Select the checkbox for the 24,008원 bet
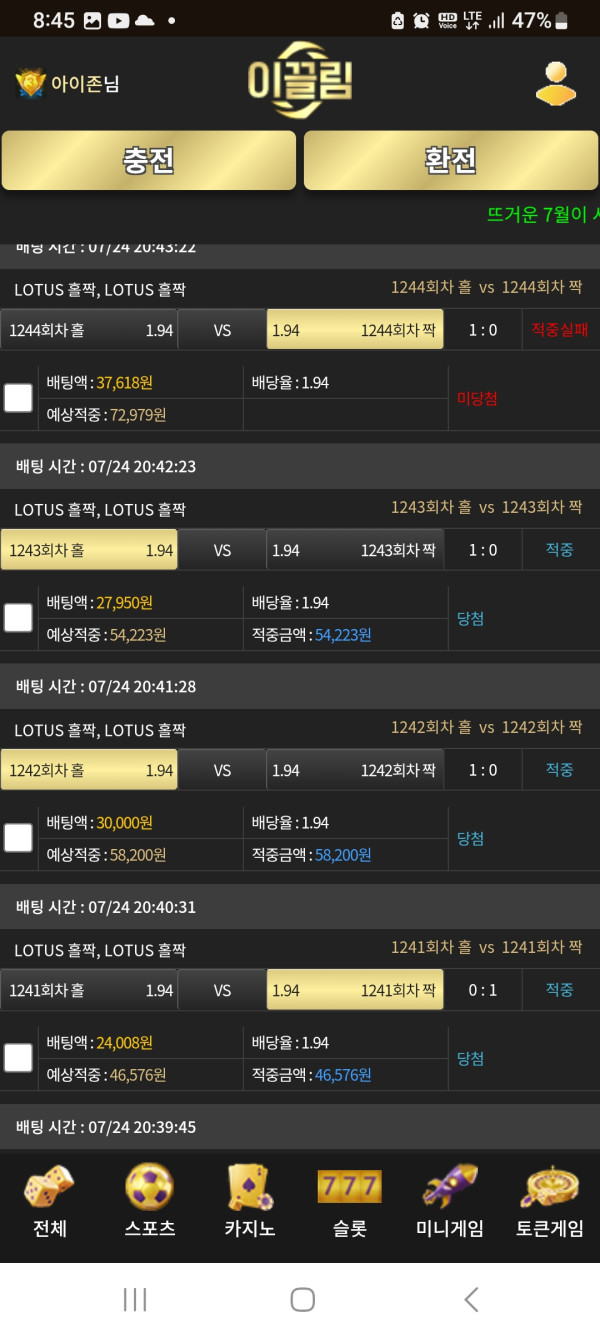Screen dimensions: 600x1338 18,1058
